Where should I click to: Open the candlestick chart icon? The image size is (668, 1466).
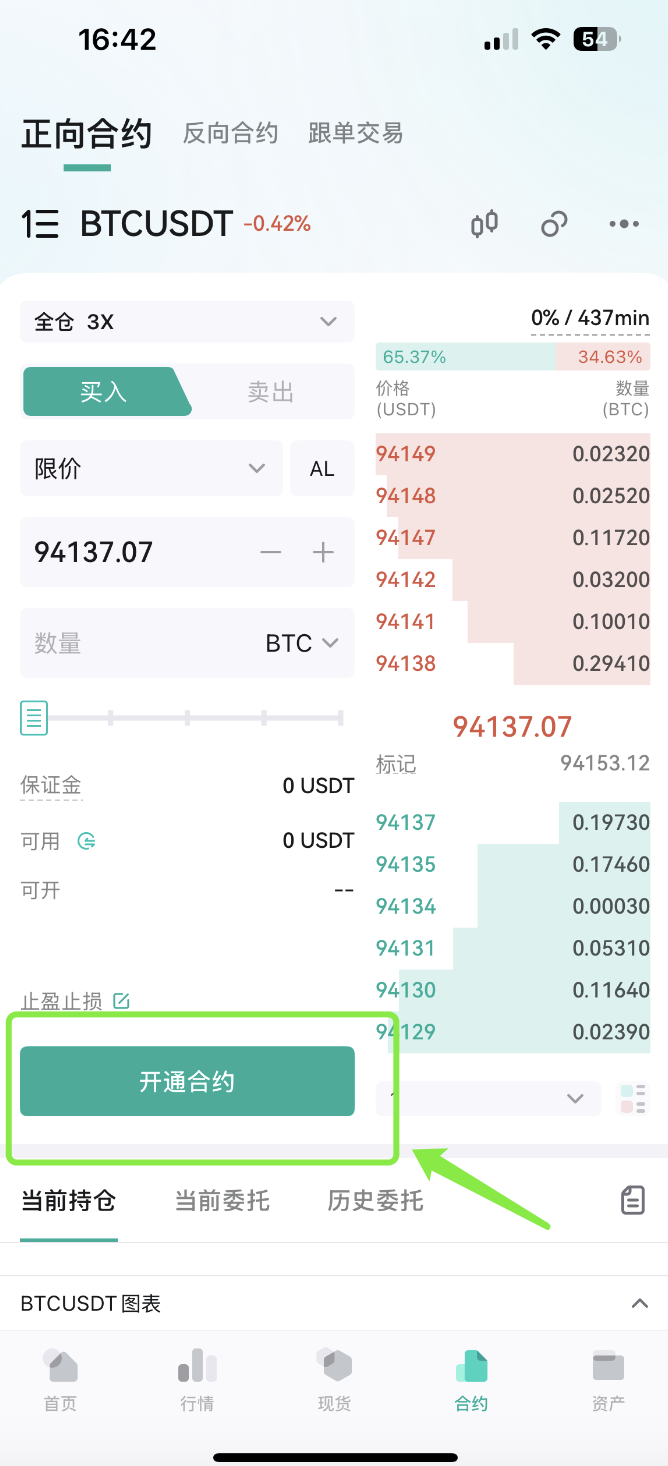point(485,224)
